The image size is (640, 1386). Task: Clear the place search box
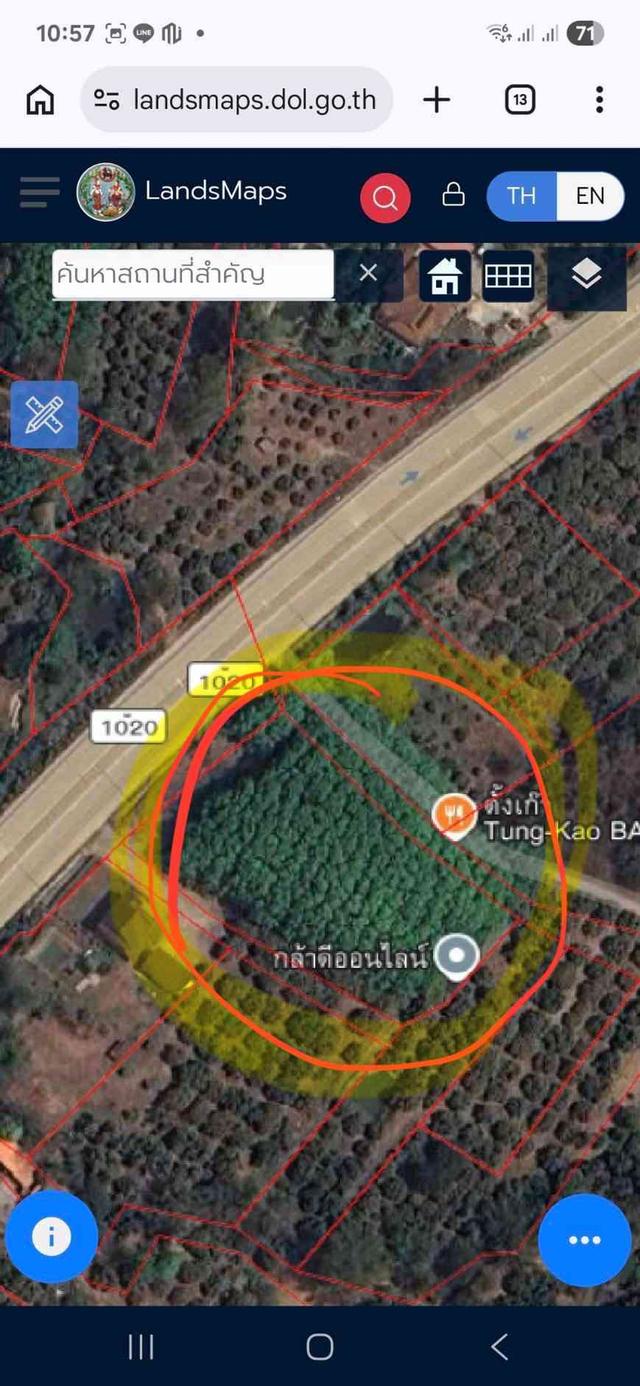[x=368, y=273]
